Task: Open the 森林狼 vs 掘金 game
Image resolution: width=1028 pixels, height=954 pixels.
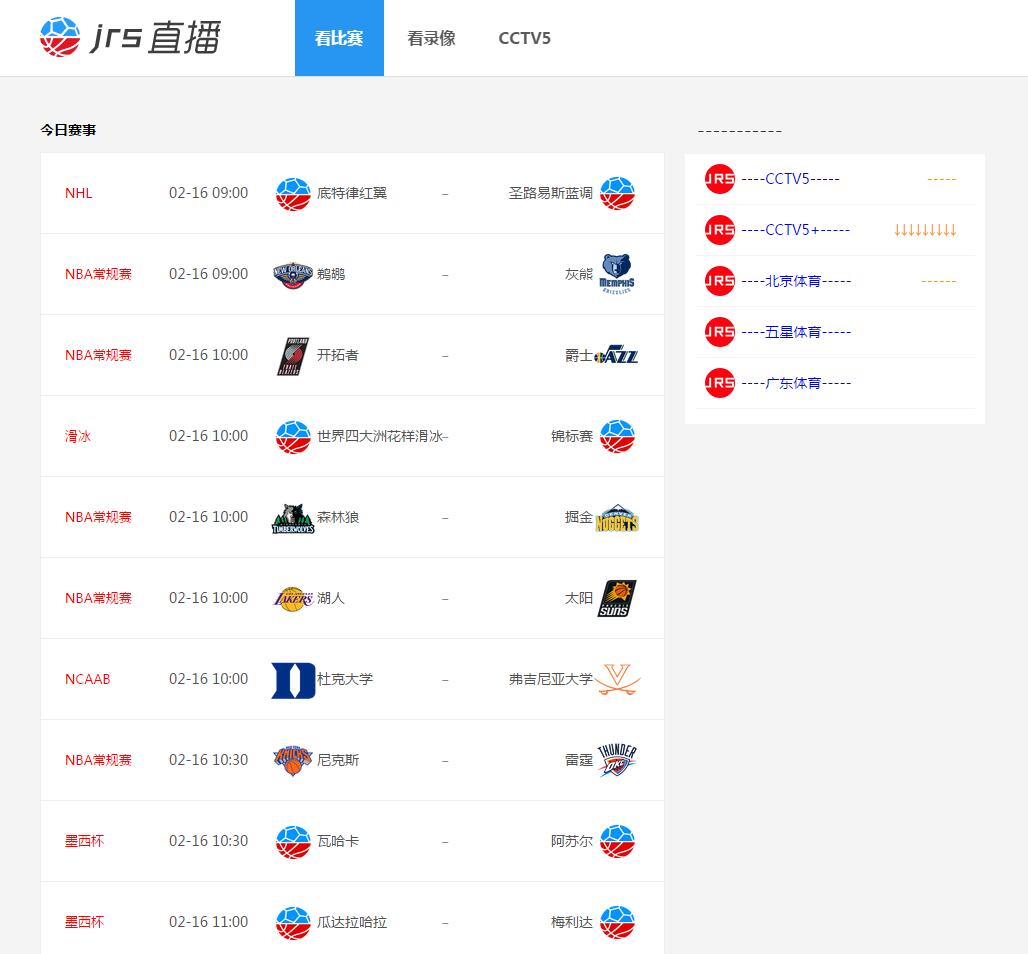Action: click(352, 517)
